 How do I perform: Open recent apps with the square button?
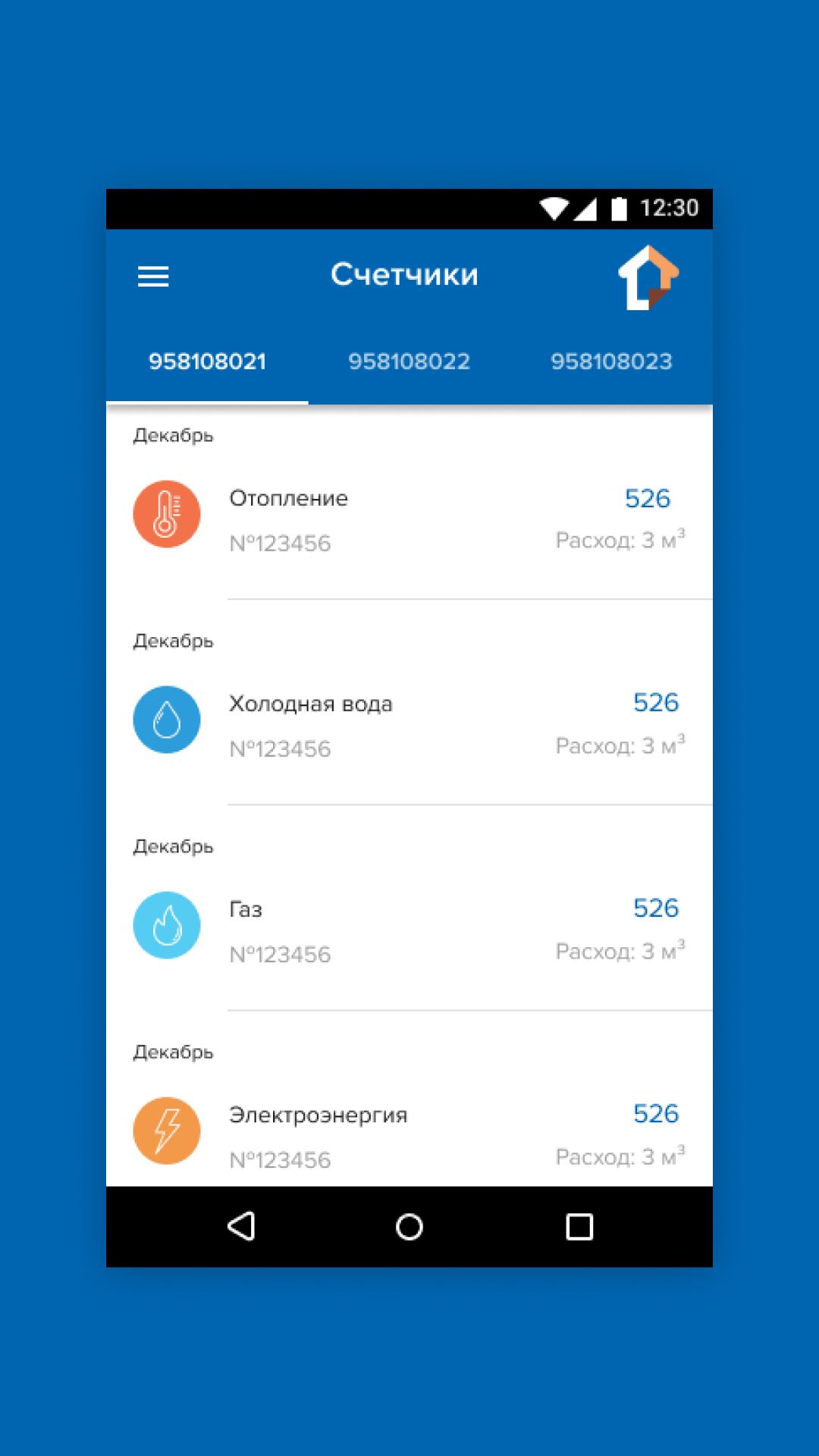click(x=579, y=1226)
